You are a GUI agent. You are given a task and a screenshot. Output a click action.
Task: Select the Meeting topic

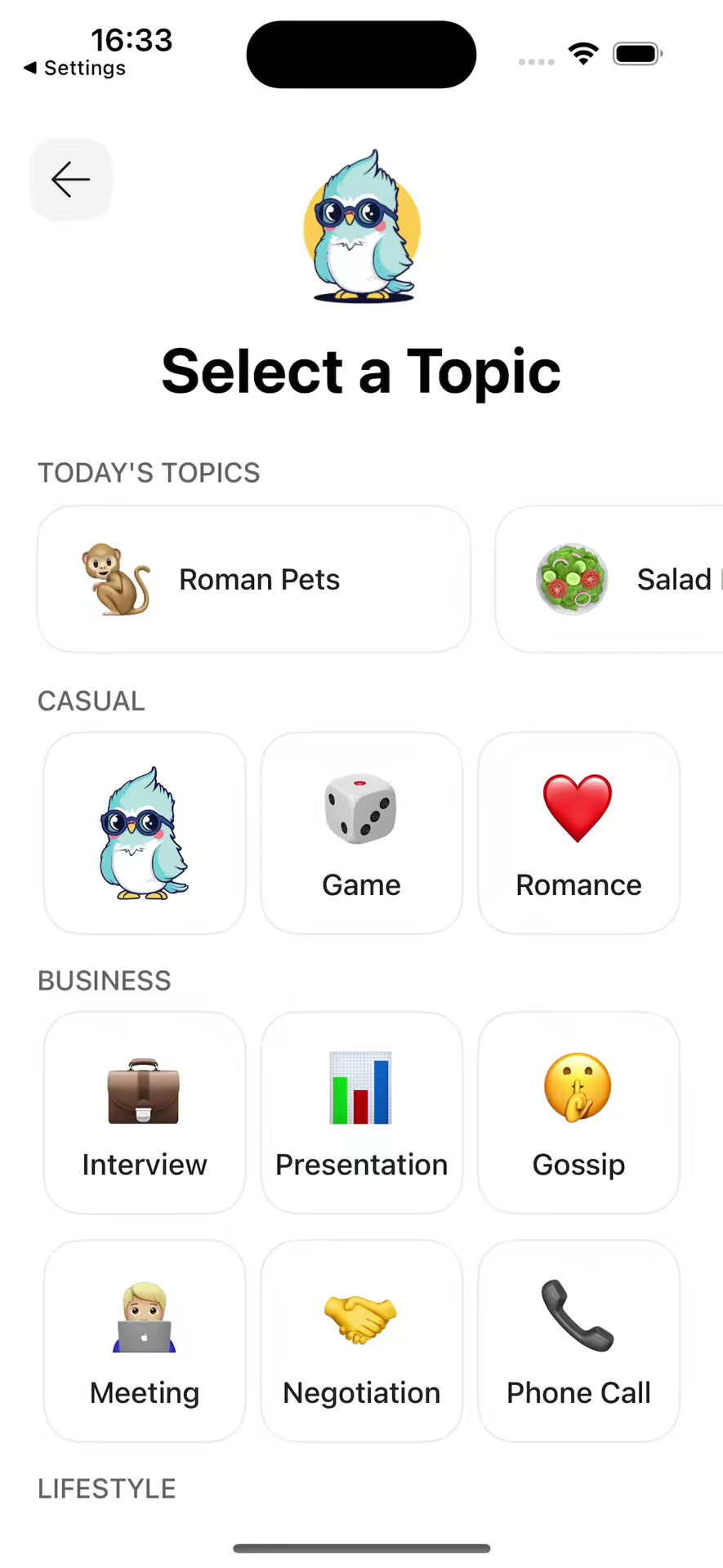145,1341
